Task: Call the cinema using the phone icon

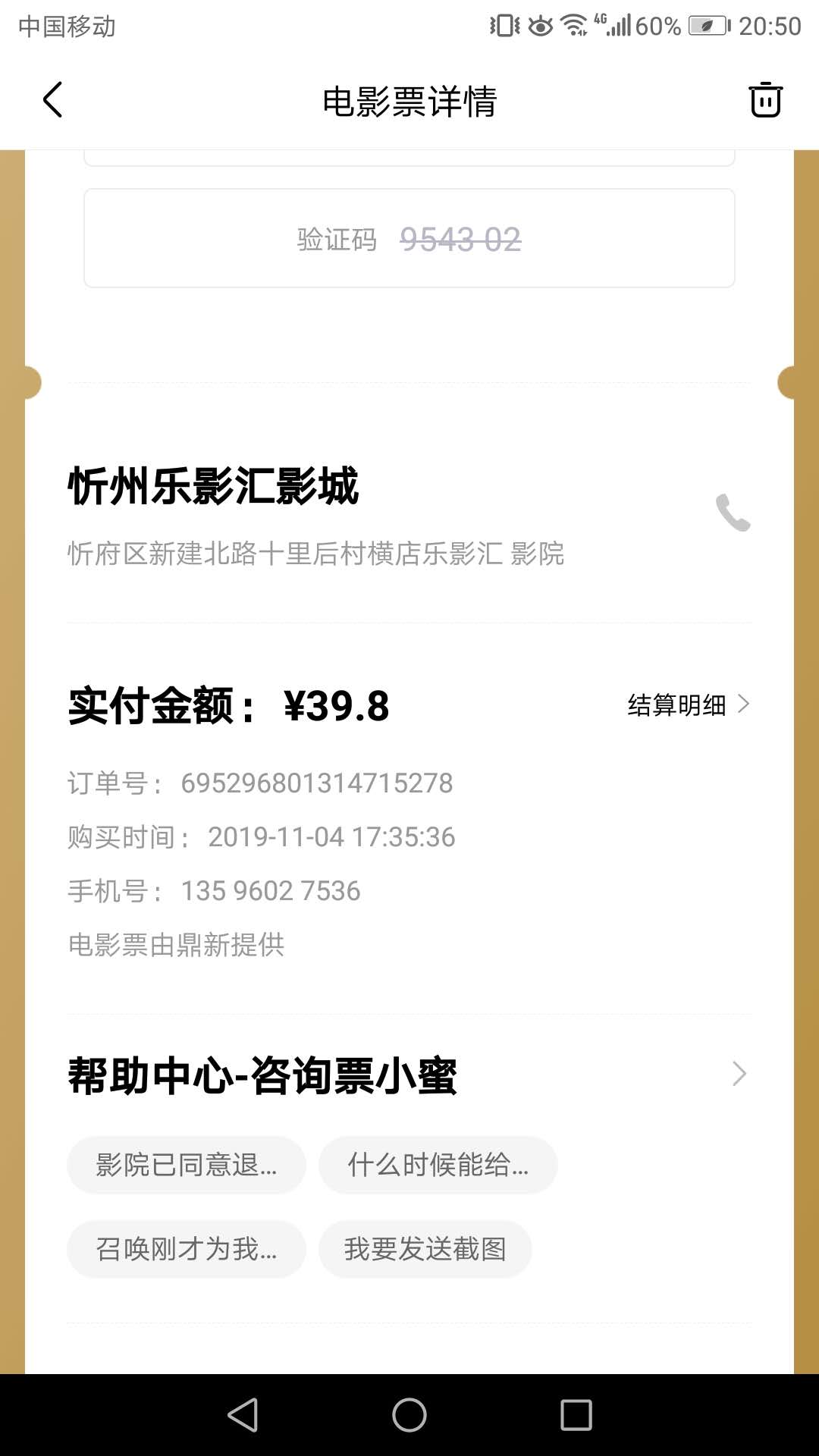Action: 733,513
